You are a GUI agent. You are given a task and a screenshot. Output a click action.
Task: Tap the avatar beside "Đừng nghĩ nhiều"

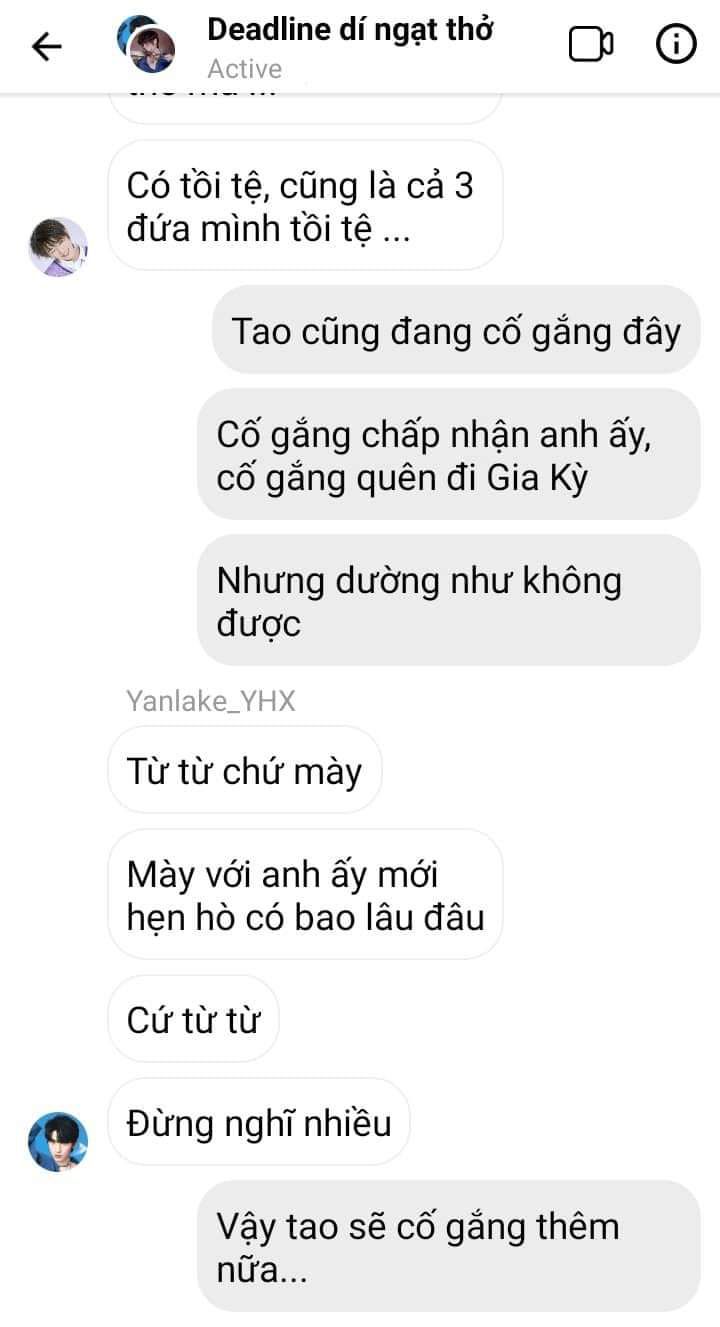pyautogui.click(x=58, y=1141)
